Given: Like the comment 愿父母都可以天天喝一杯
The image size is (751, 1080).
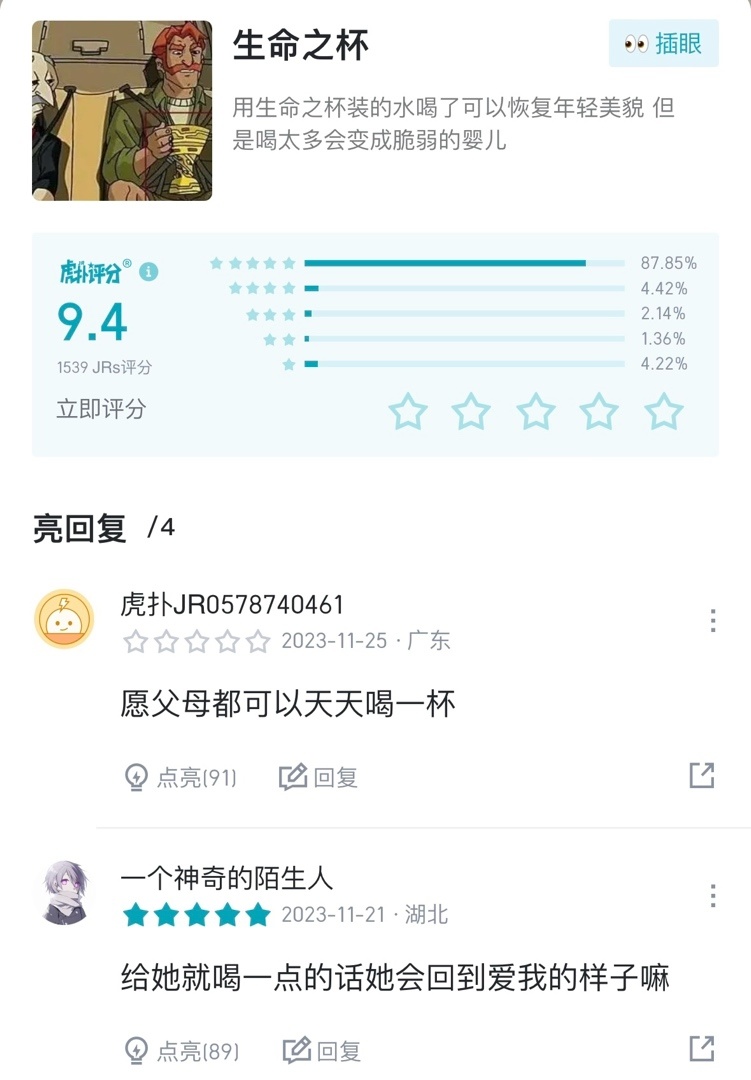Looking at the screenshot, I should pos(180,777).
